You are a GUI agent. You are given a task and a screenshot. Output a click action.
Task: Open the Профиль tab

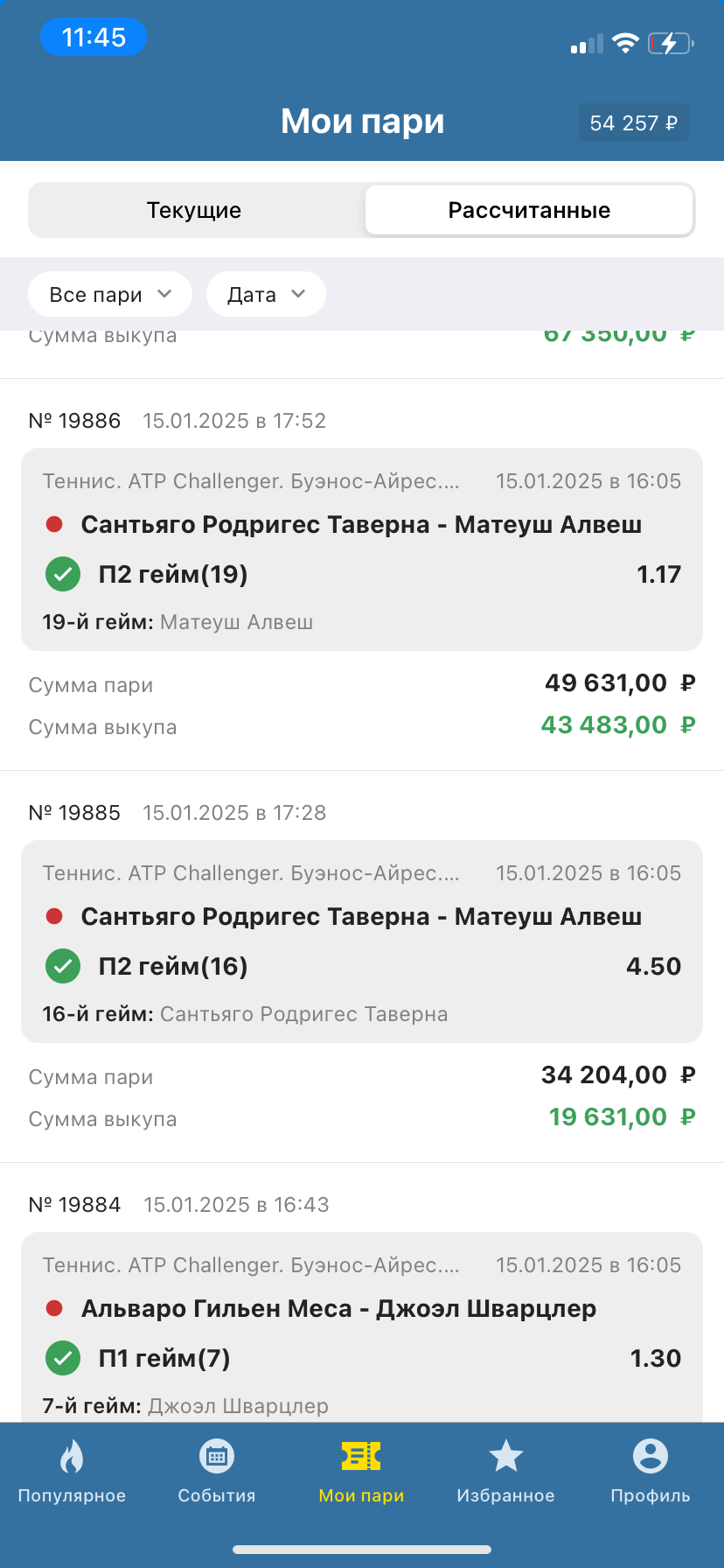point(651,1472)
